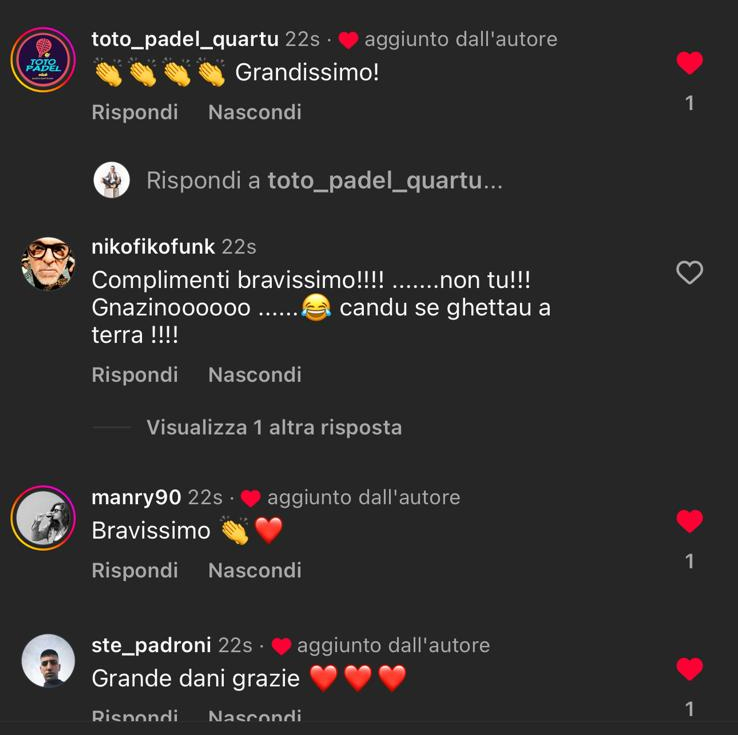The image size is (738, 735).
Task: Tap Rispondi under toto_padel_quartu's comment
Action: click(x=135, y=112)
